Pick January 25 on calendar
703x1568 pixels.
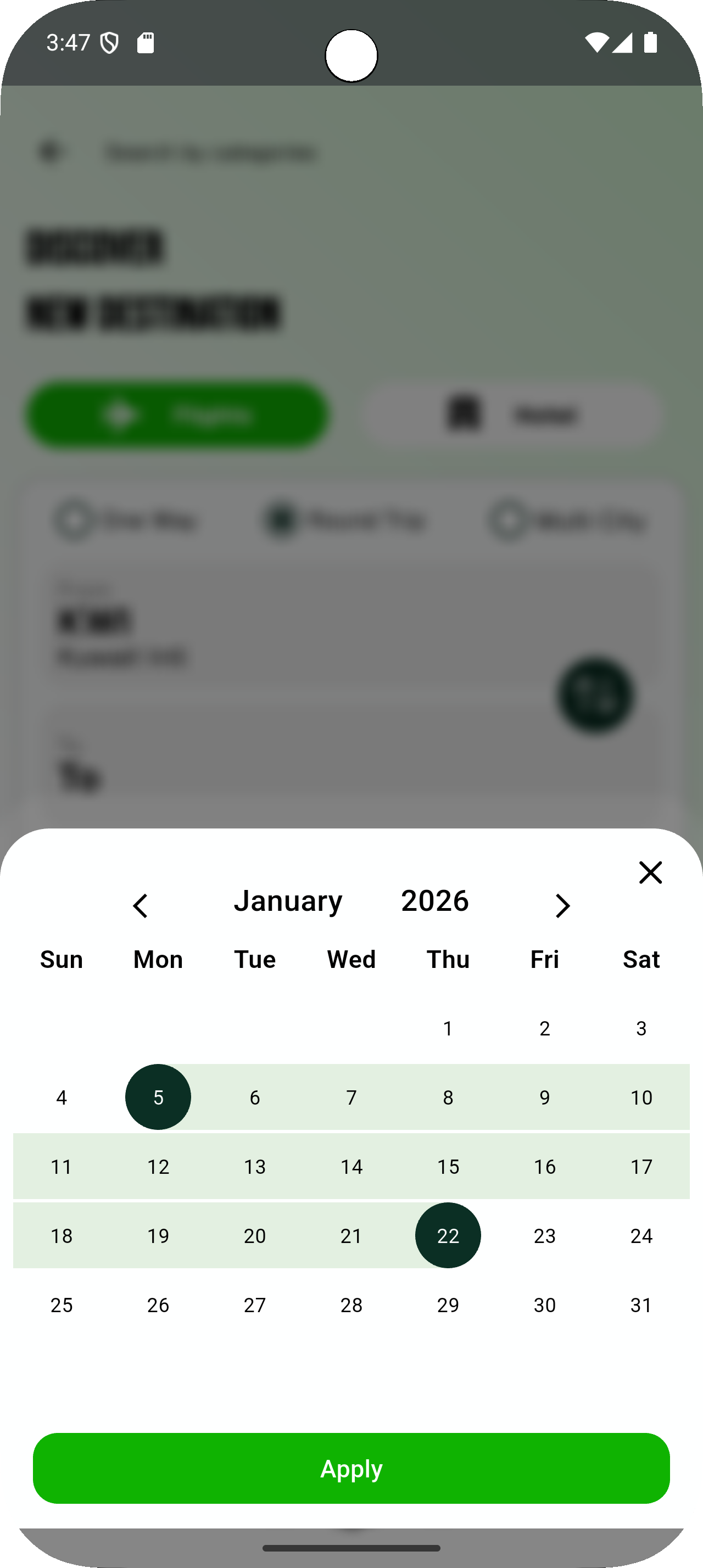tap(62, 1304)
